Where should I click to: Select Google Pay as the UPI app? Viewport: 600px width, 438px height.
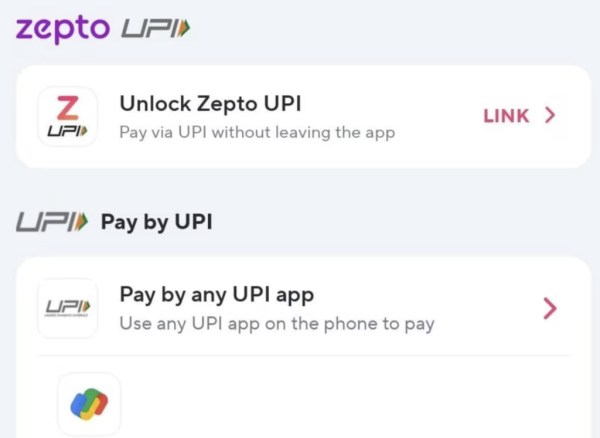(89, 404)
